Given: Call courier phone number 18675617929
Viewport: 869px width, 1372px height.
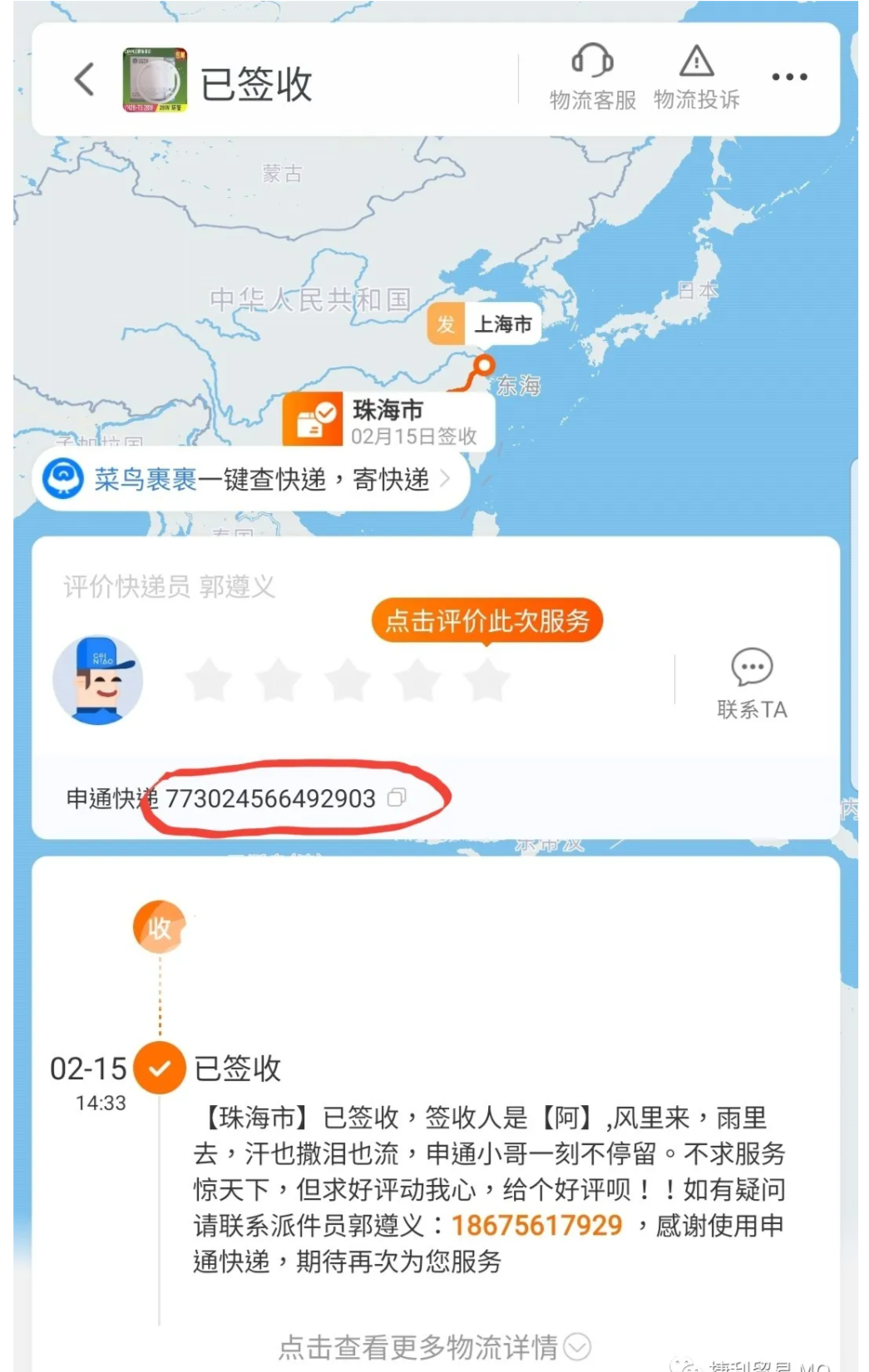Looking at the screenshot, I should 536,1225.
